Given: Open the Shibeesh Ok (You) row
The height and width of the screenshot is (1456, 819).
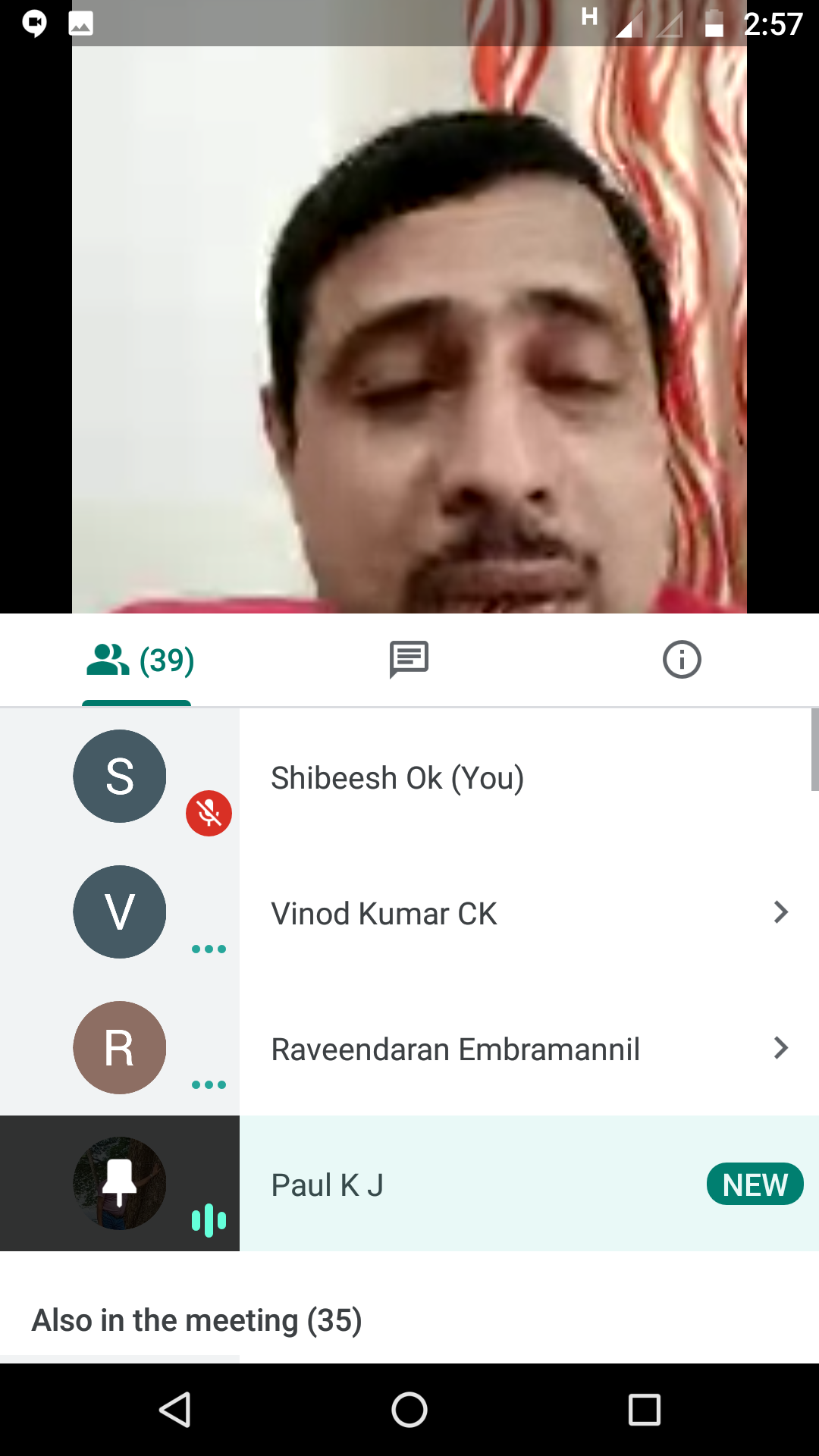Looking at the screenshot, I should 397,778.
